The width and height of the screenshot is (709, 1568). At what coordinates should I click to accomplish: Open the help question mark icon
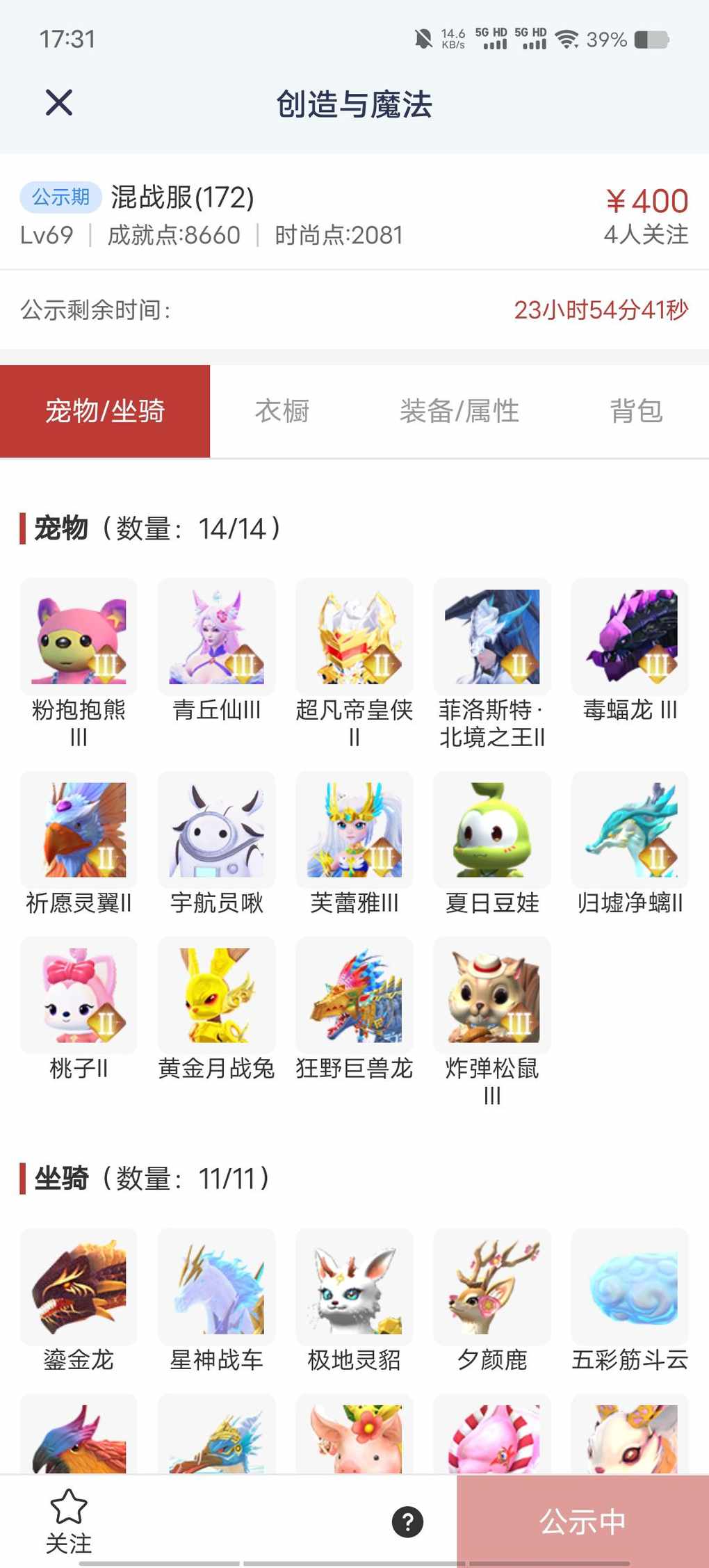point(407,1521)
